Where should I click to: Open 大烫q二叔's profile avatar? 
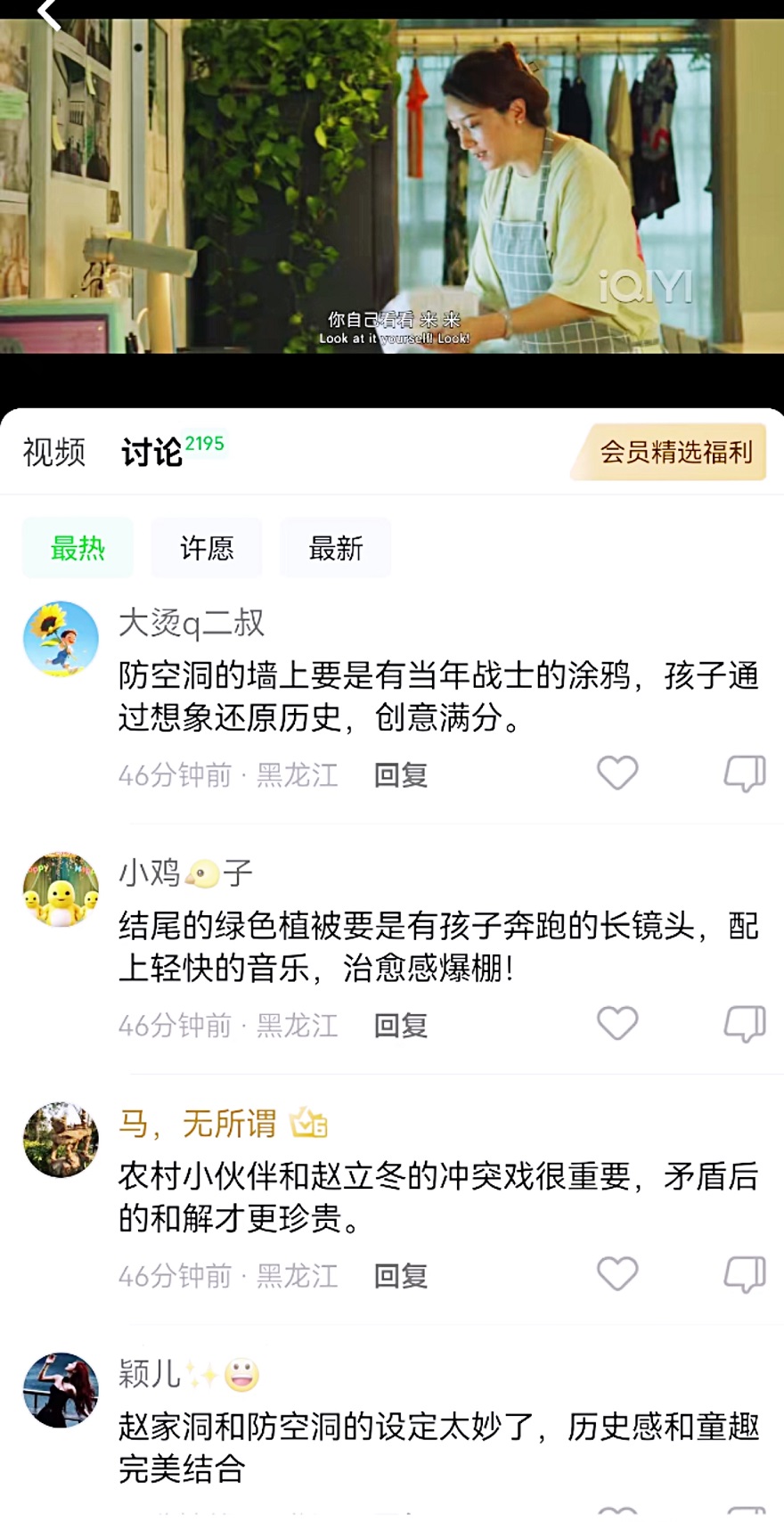point(61,638)
